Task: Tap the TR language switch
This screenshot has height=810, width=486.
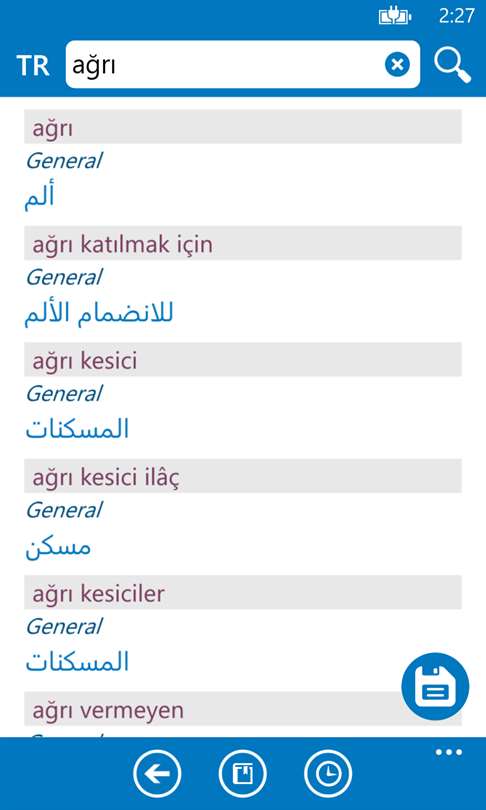Action: pyautogui.click(x=33, y=65)
